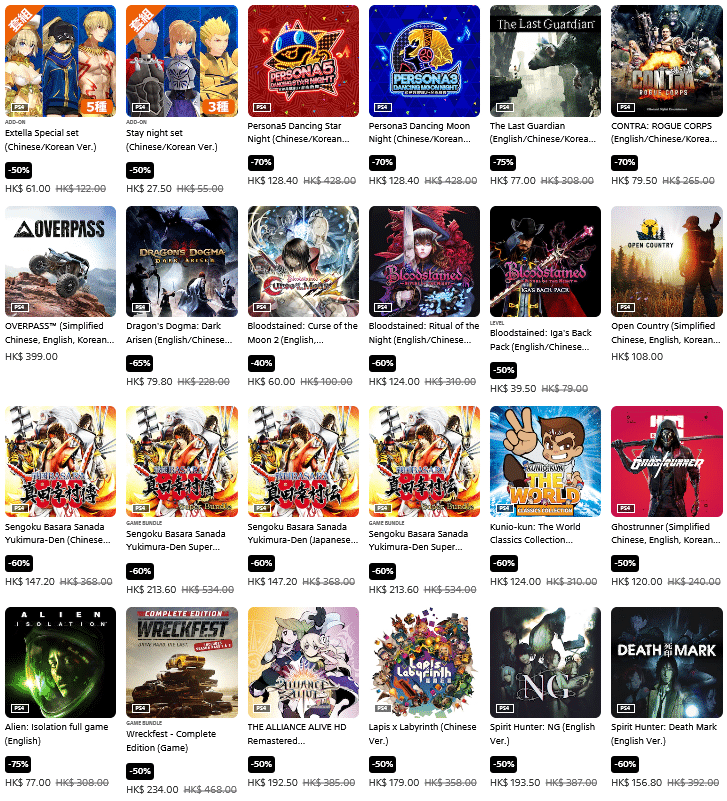The width and height of the screenshot is (727, 801).
Task: Open Spirit Hunter: Death Mark
Action: (666, 662)
